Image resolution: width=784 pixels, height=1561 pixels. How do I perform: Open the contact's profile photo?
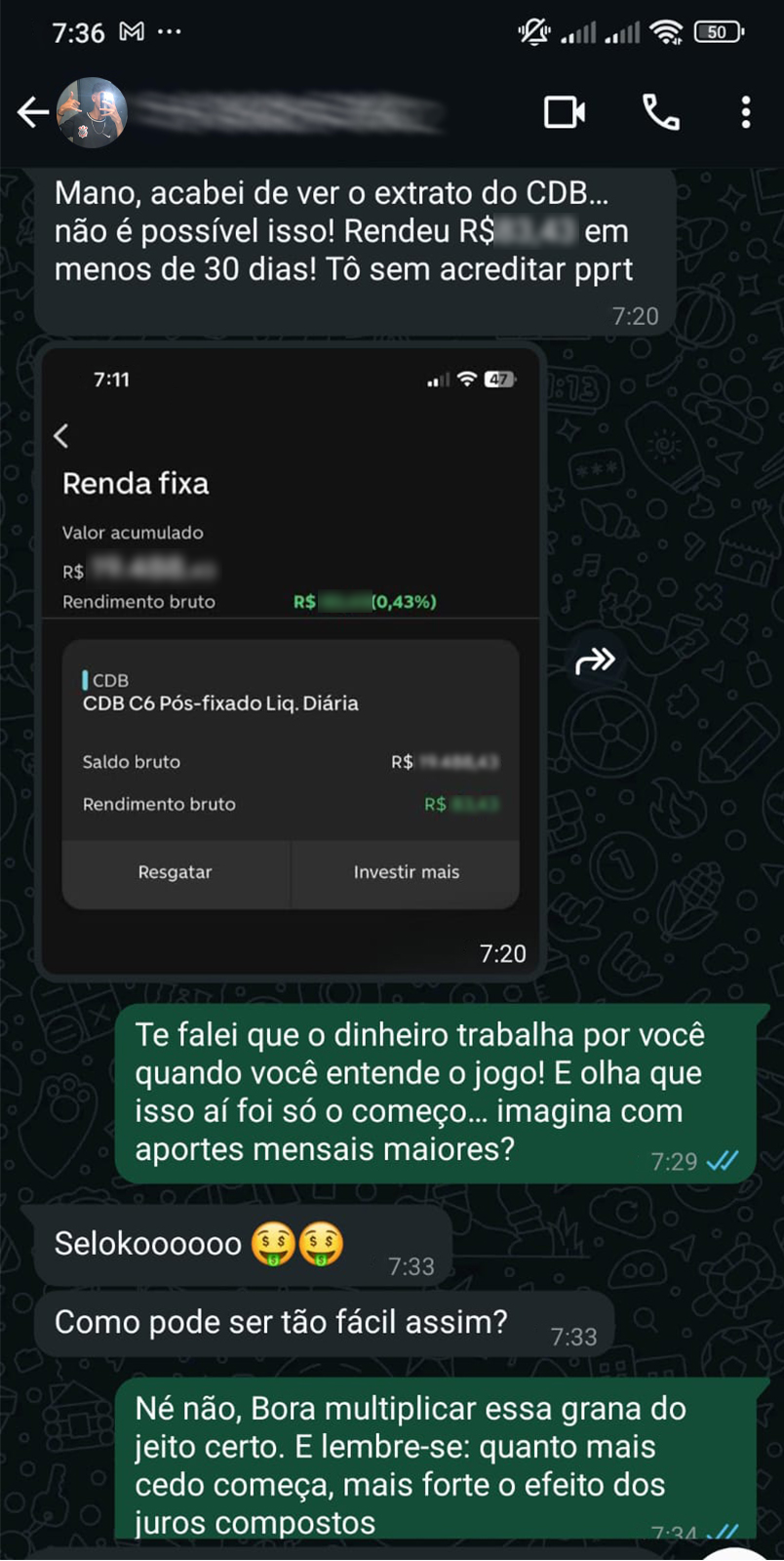point(93,113)
